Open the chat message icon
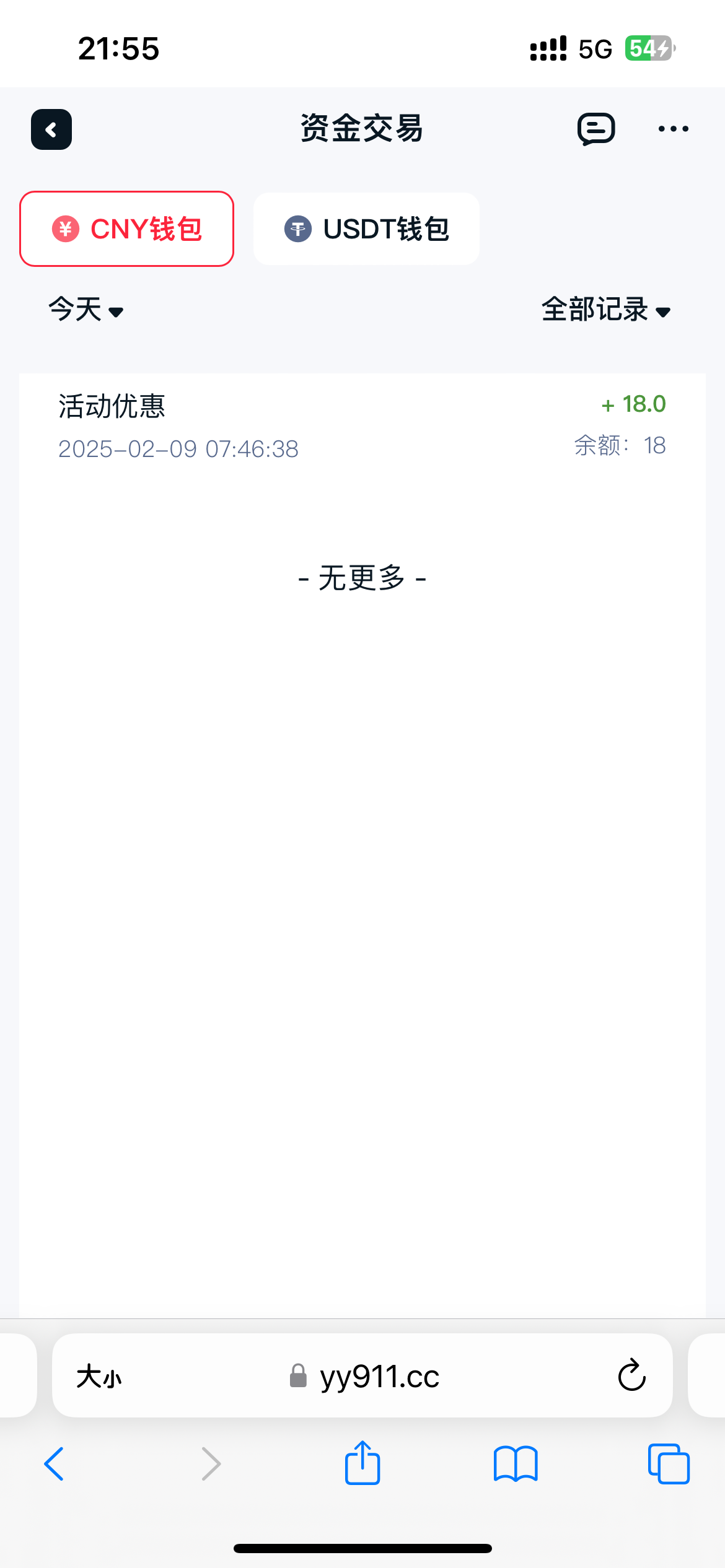 coord(596,129)
